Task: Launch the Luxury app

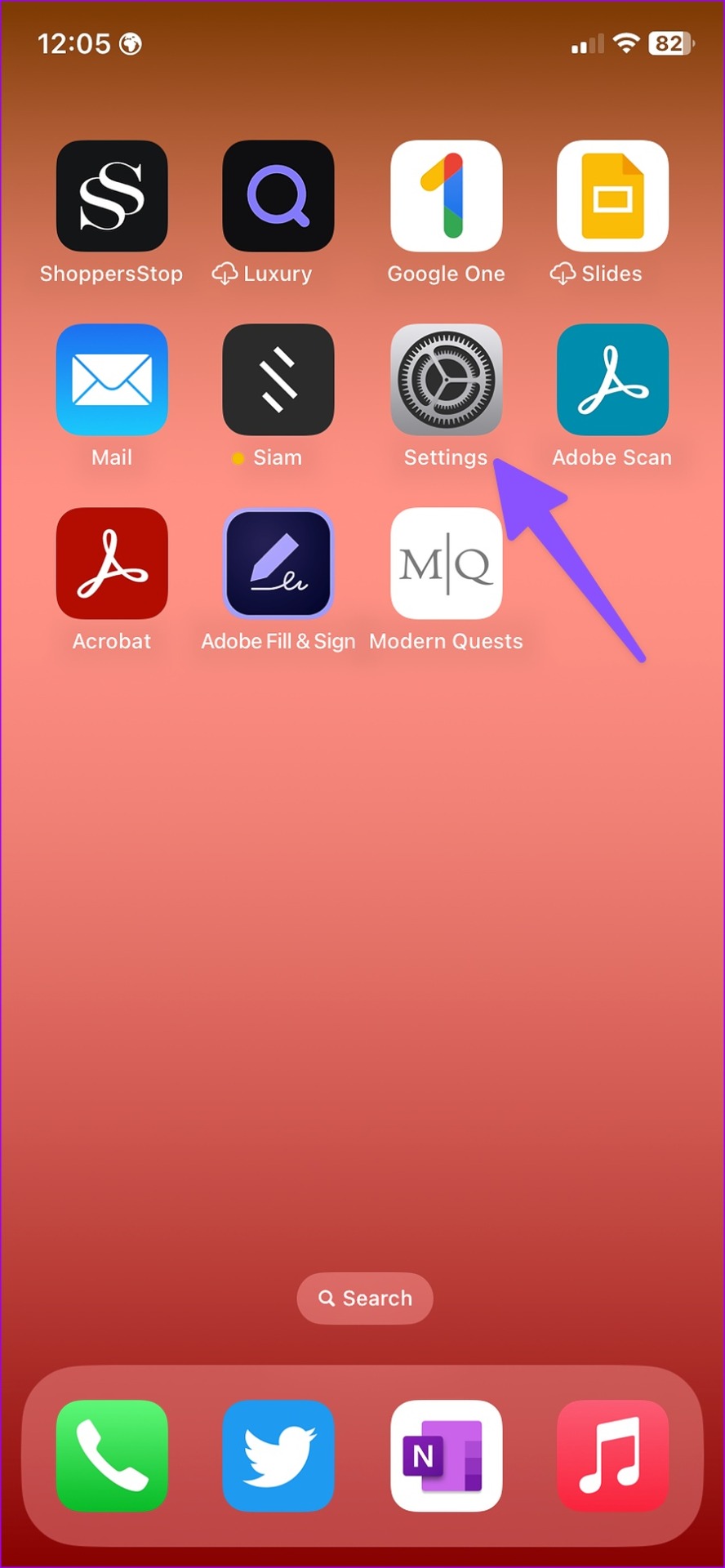Action: (x=278, y=196)
